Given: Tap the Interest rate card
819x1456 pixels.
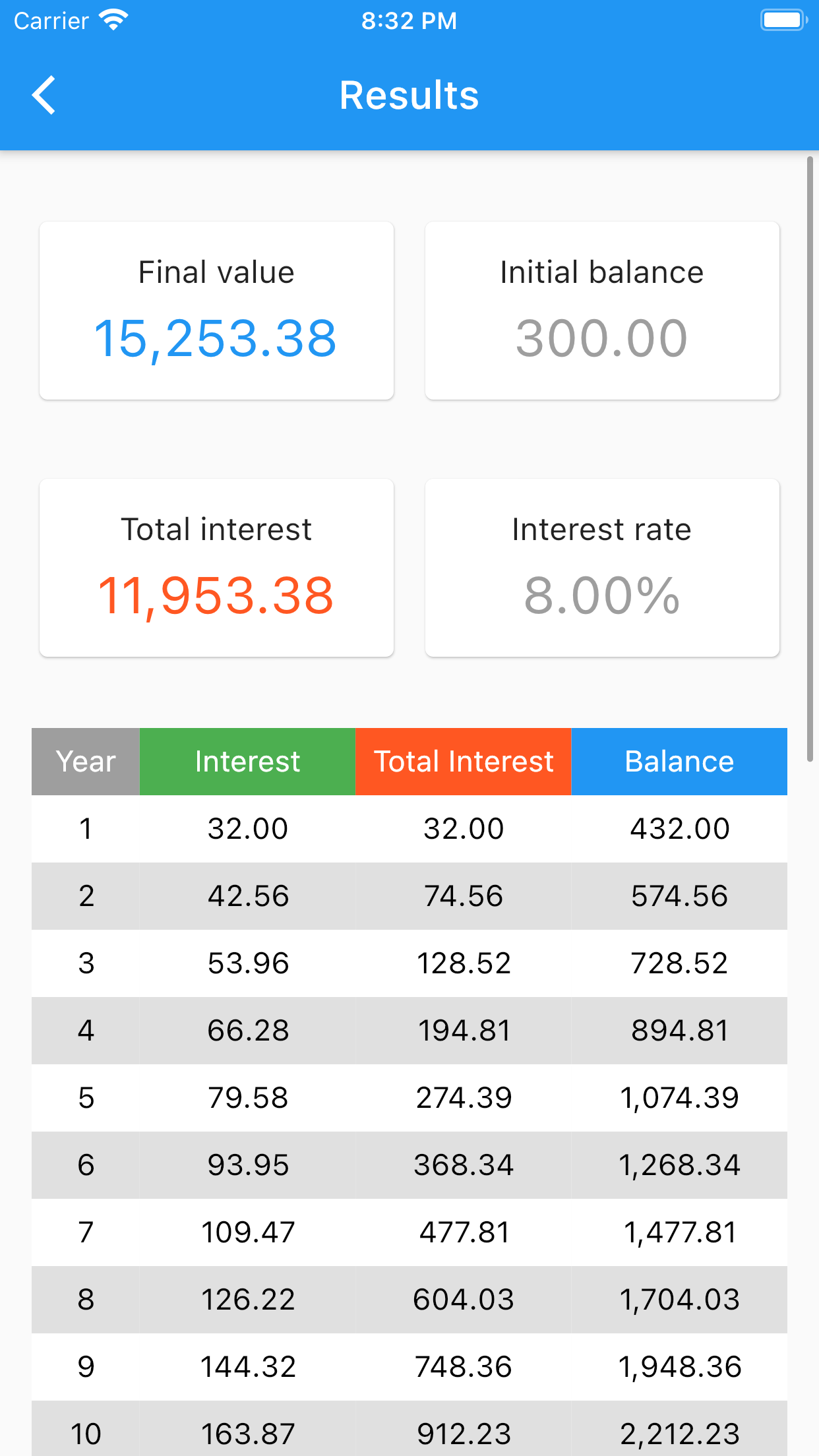Looking at the screenshot, I should (x=602, y=567).
